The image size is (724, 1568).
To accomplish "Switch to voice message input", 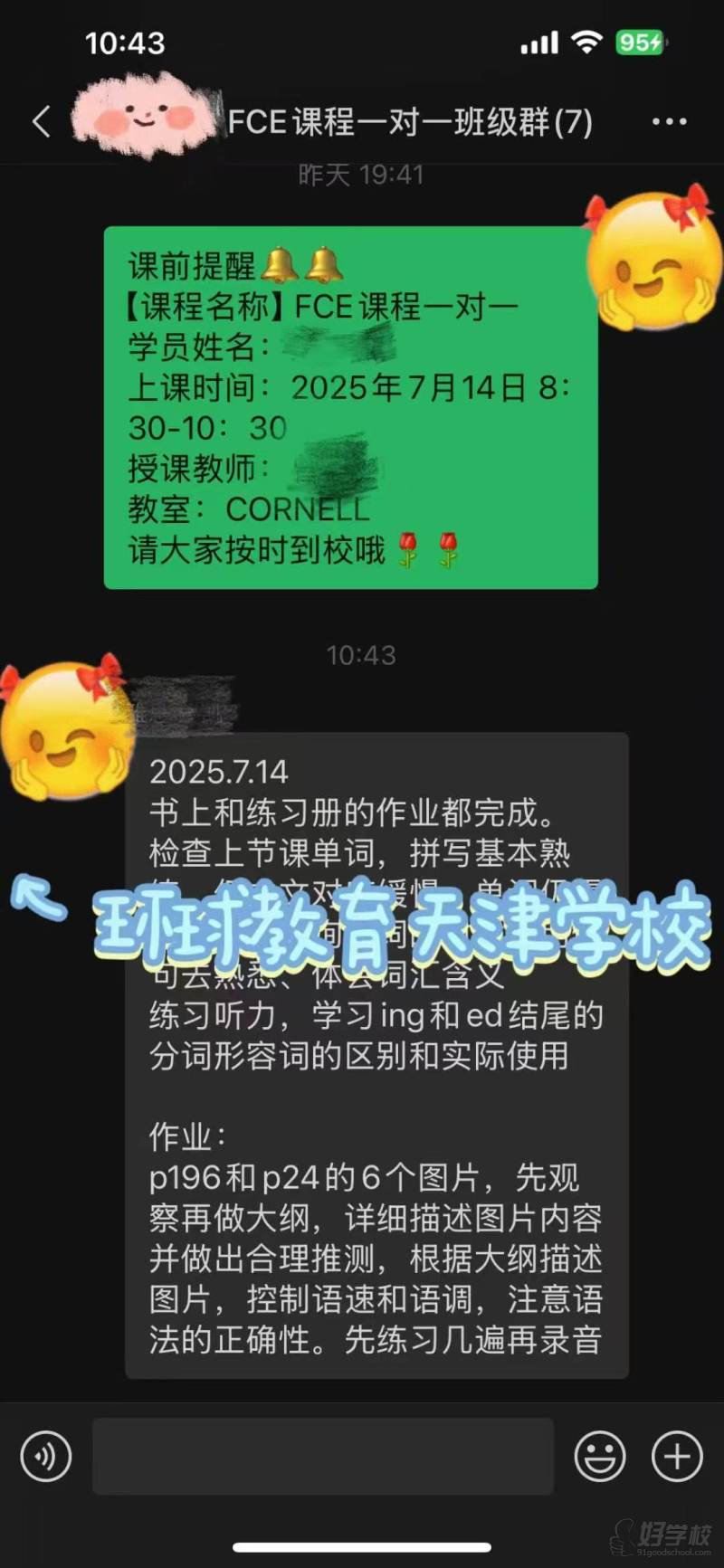I will (x=45, y=1456).
